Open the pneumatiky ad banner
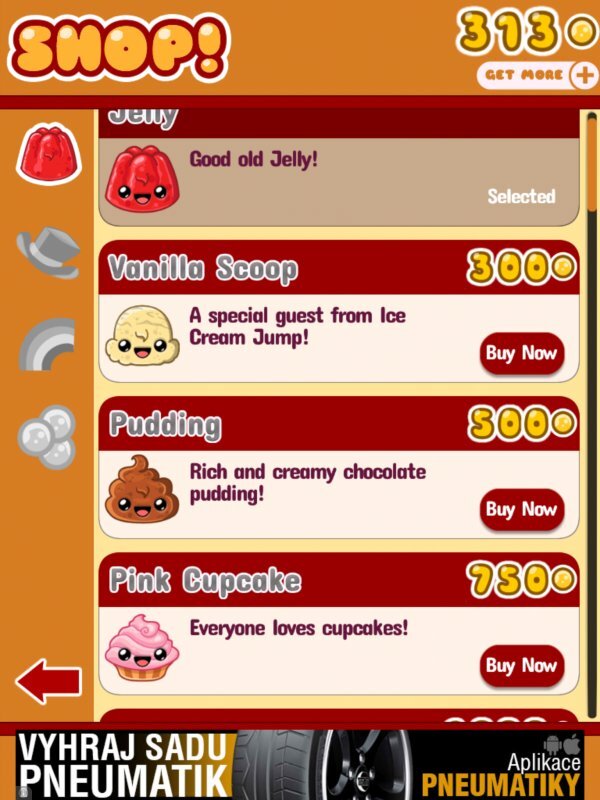This screenshot has height=800, width=600. 300,765
